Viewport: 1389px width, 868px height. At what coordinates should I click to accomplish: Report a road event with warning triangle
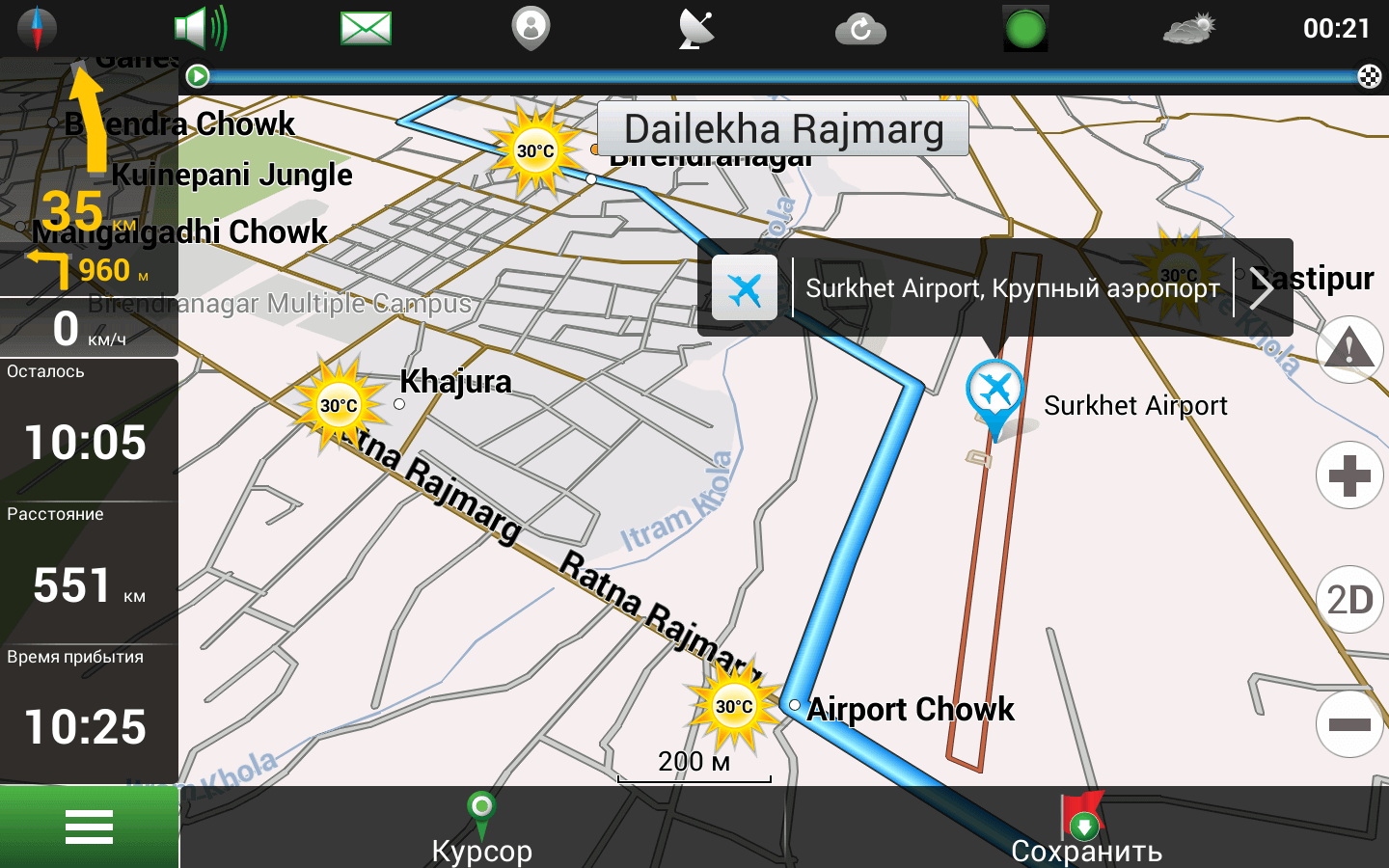coord(1349,350)
